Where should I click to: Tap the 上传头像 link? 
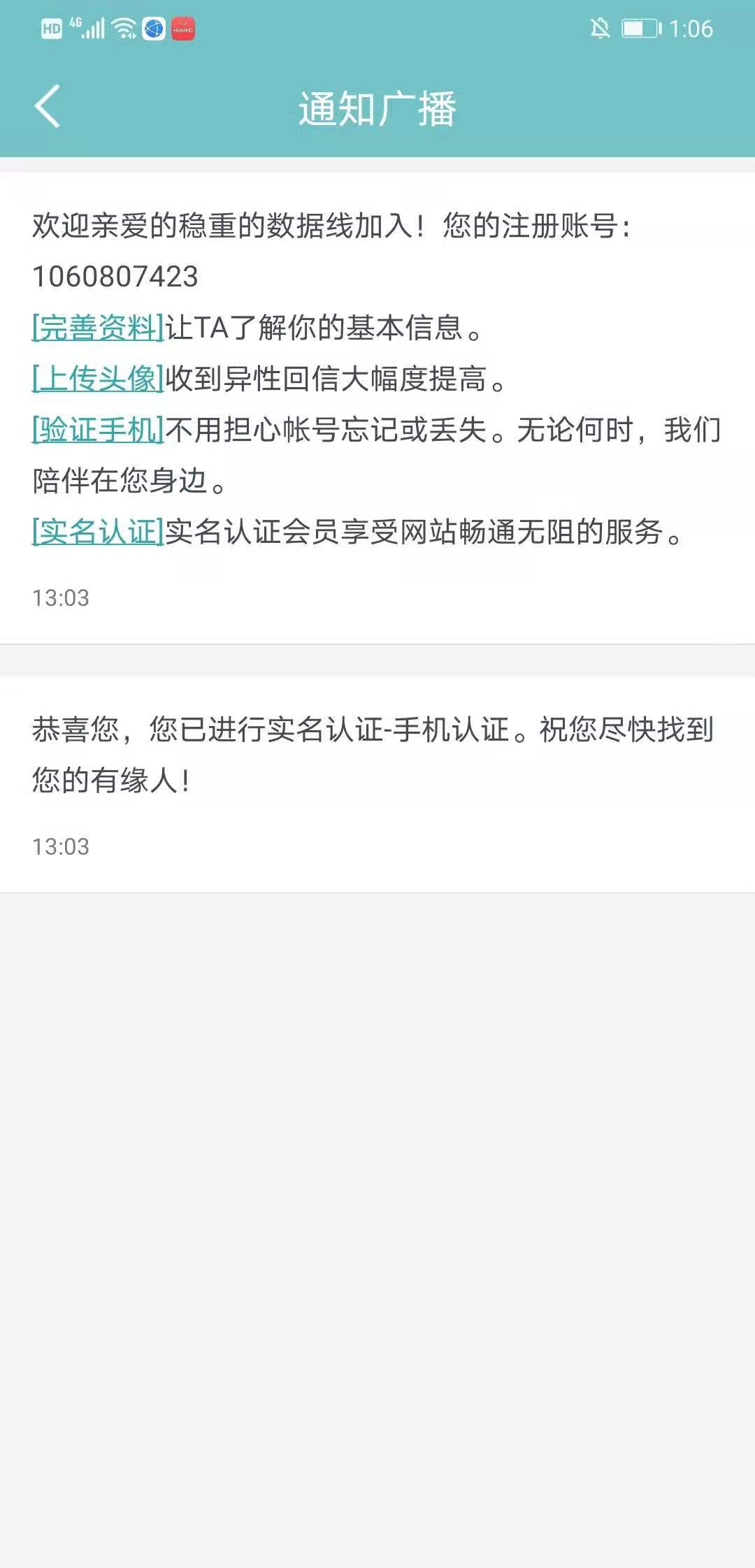coord(98,379)
